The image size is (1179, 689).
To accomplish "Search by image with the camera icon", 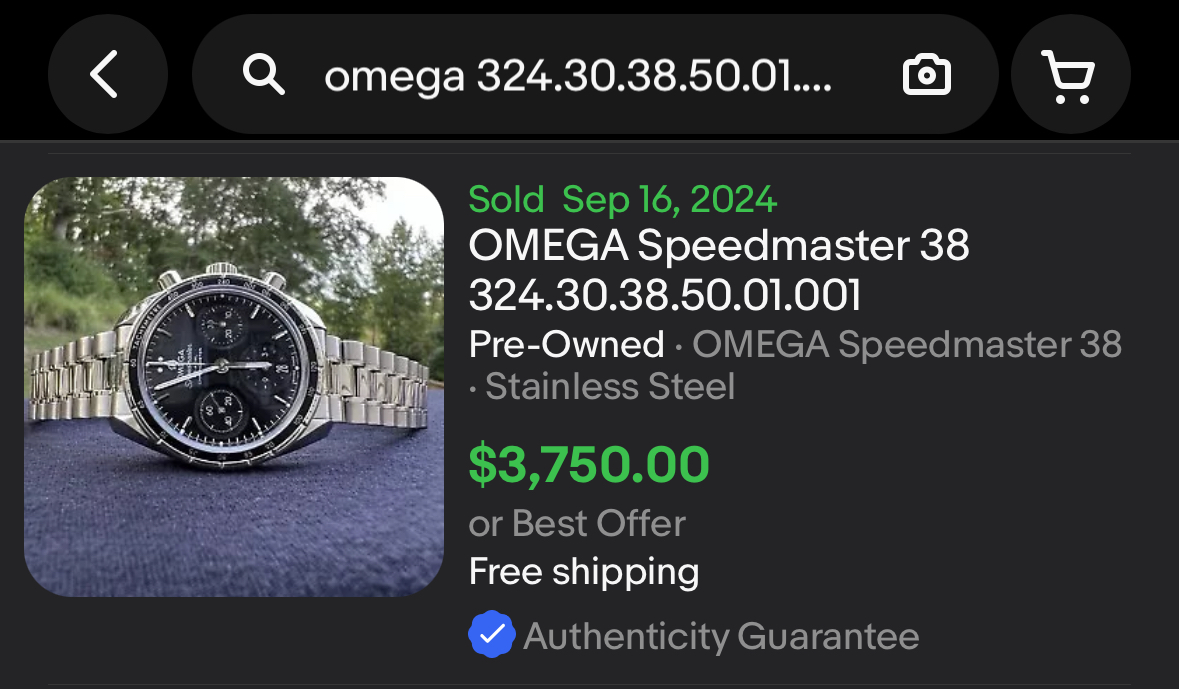I will [x=926, y=76].
